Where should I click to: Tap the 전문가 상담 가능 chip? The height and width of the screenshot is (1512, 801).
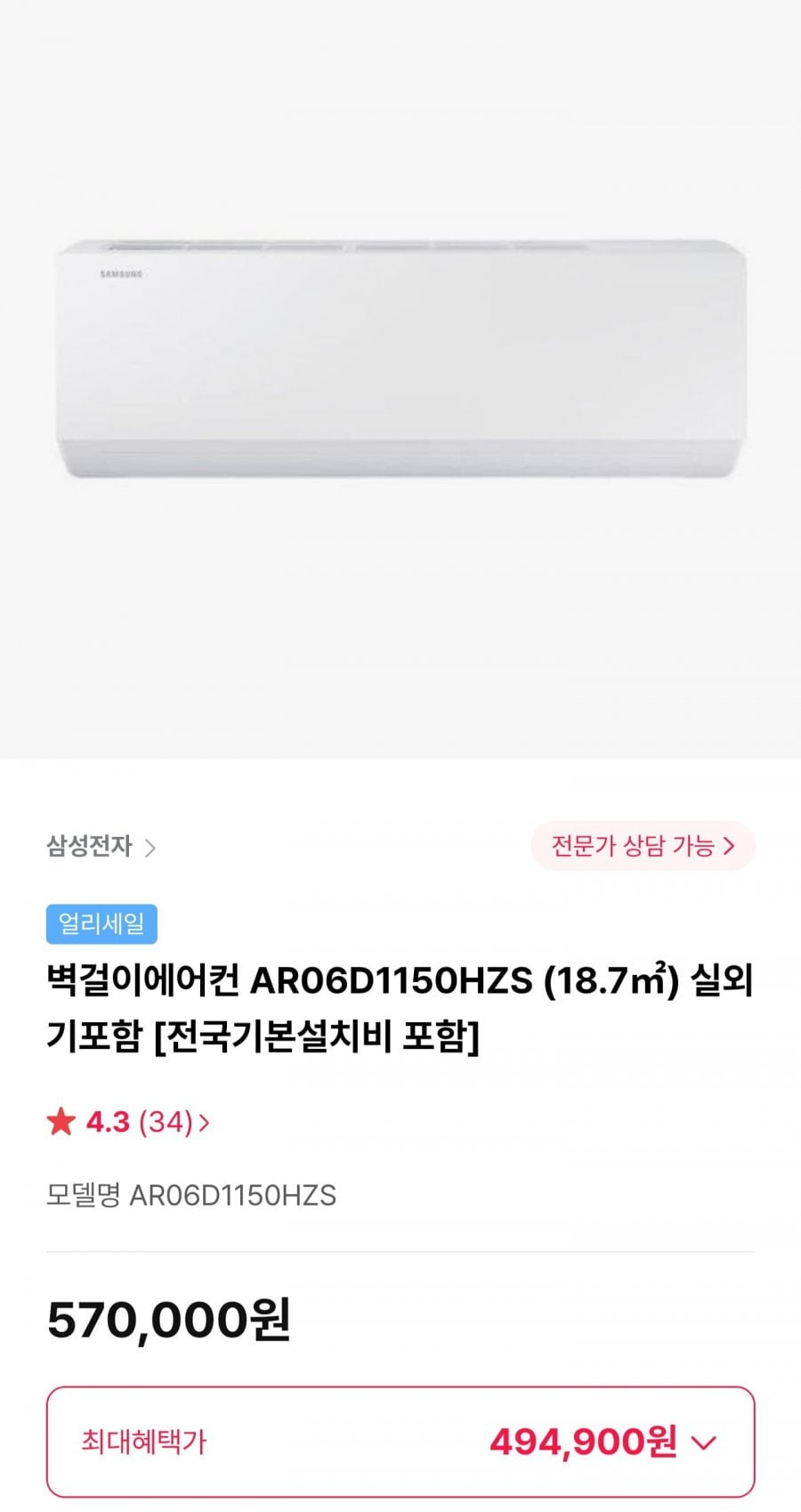coord(643,846)
